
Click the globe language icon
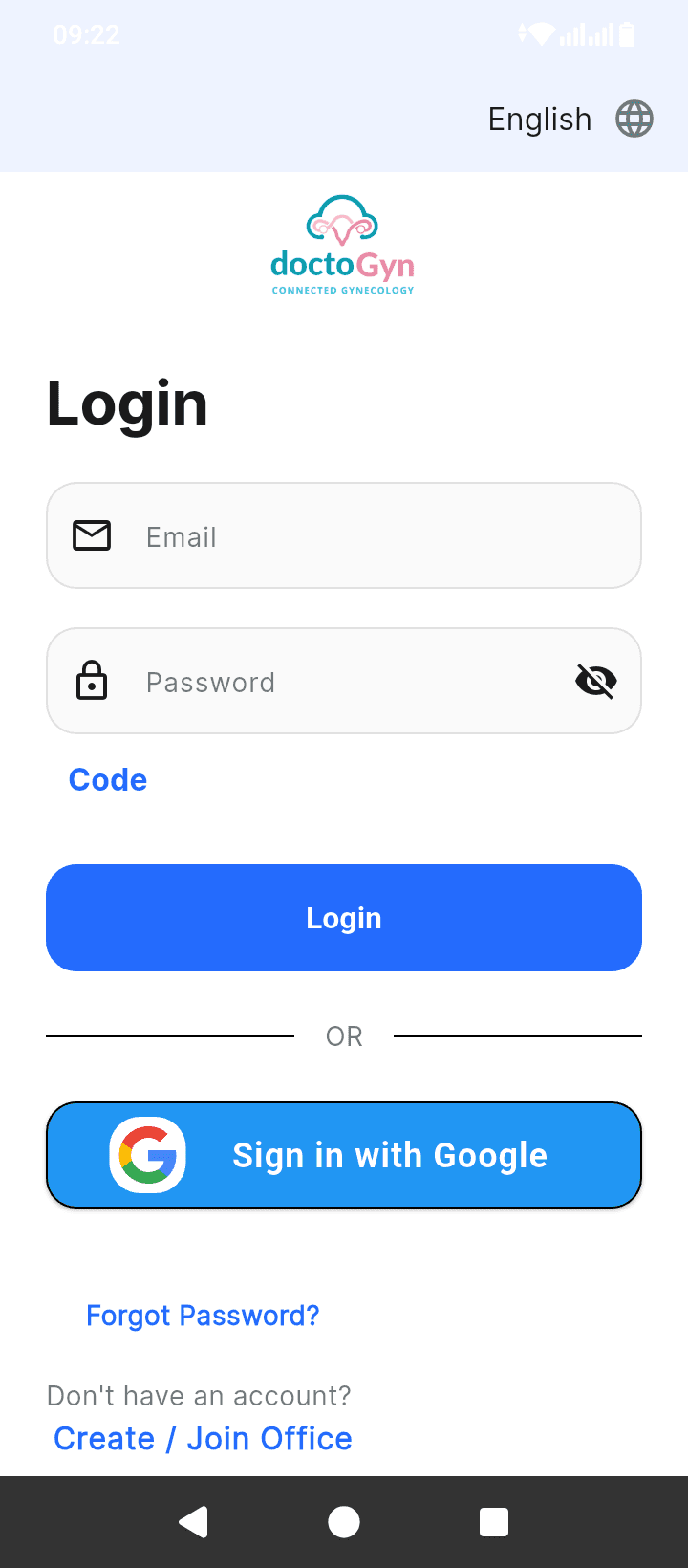click(x=634, y=119)
